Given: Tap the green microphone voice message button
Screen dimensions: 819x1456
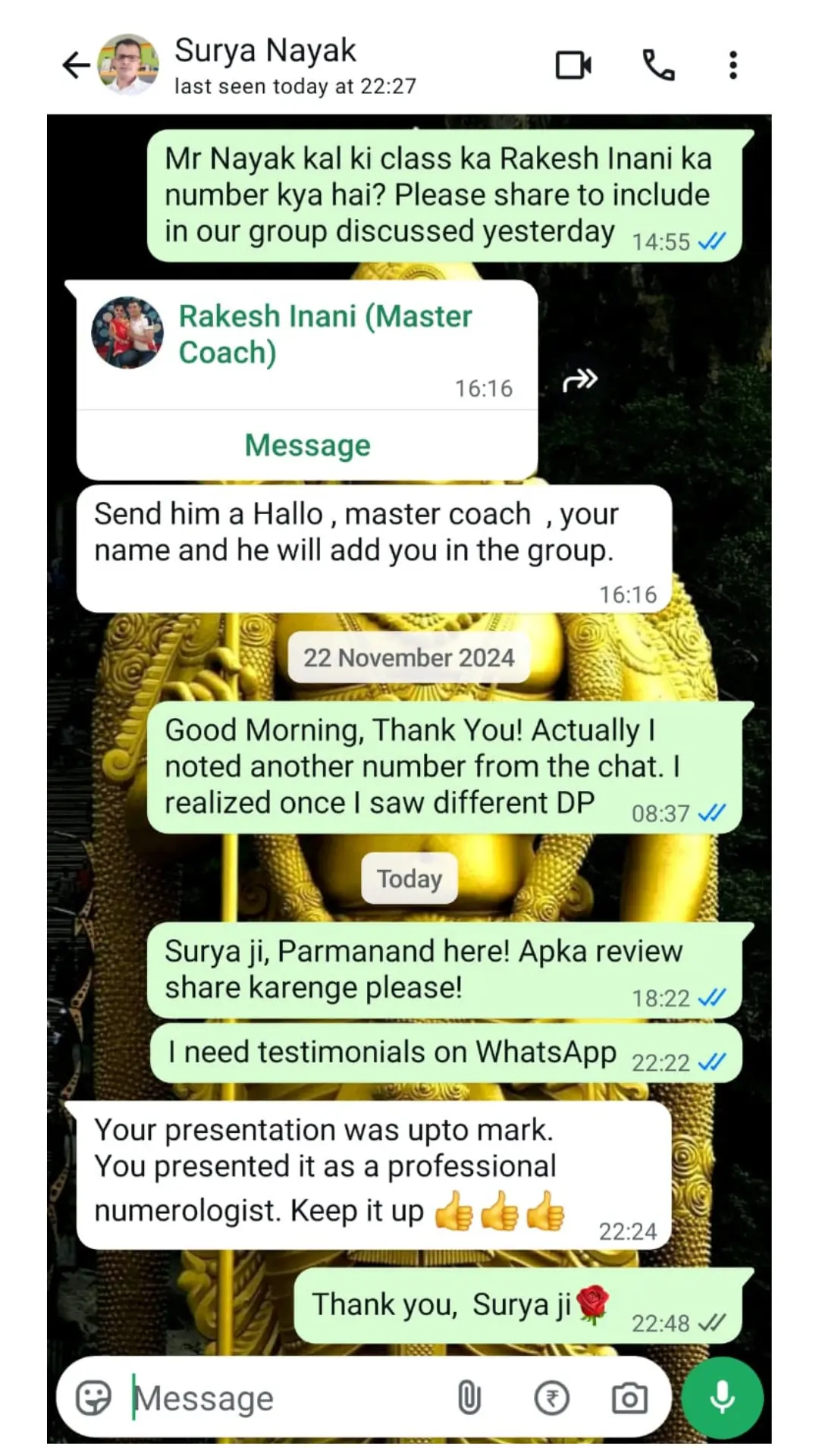Looking at the screenshot, I should 722,1397.
